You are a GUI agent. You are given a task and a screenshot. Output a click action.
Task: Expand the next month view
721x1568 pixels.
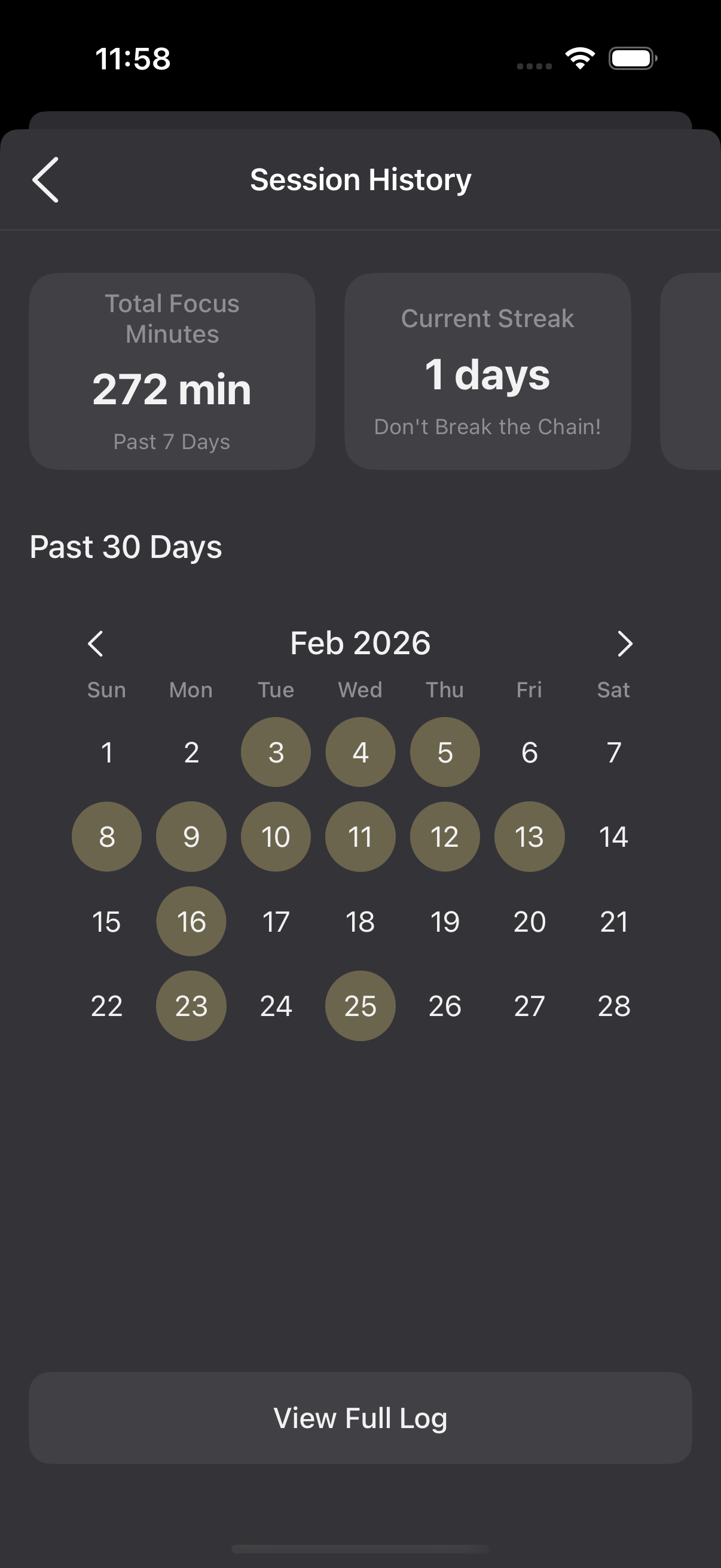pyautogui.click(x=625, y=643)
